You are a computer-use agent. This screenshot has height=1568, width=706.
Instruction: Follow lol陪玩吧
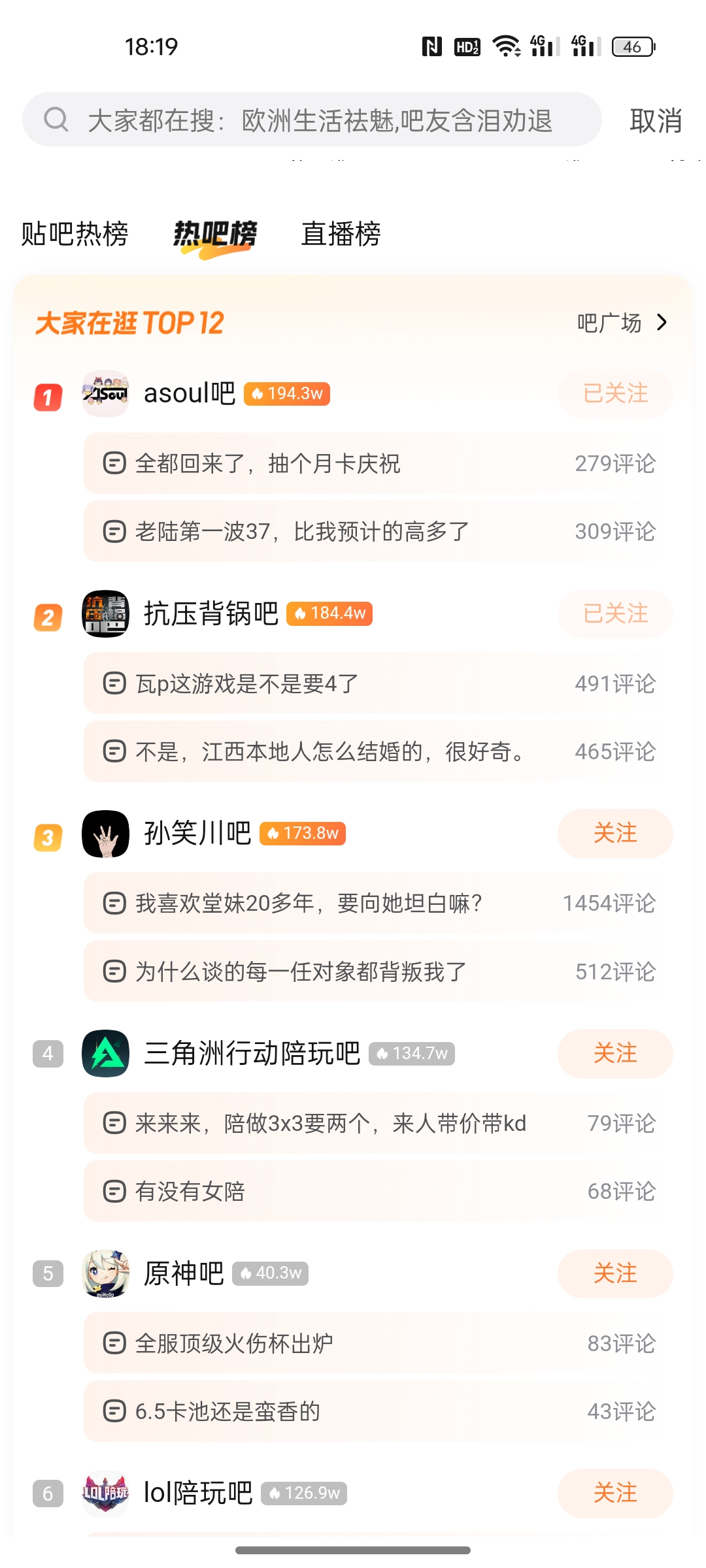[x=615, y=1493]
